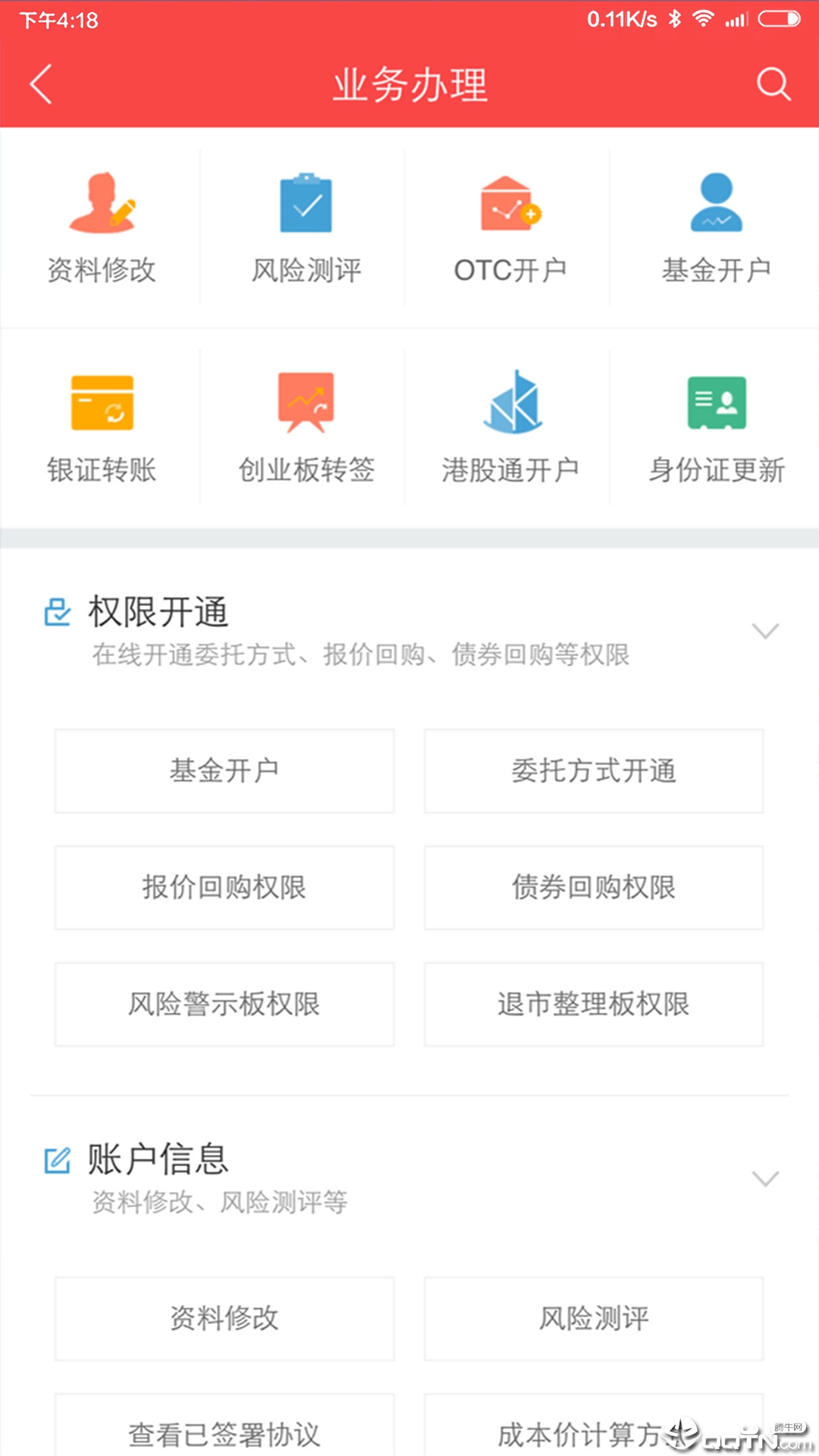Tap the OTC开户 envelope icon

point(510,203)
